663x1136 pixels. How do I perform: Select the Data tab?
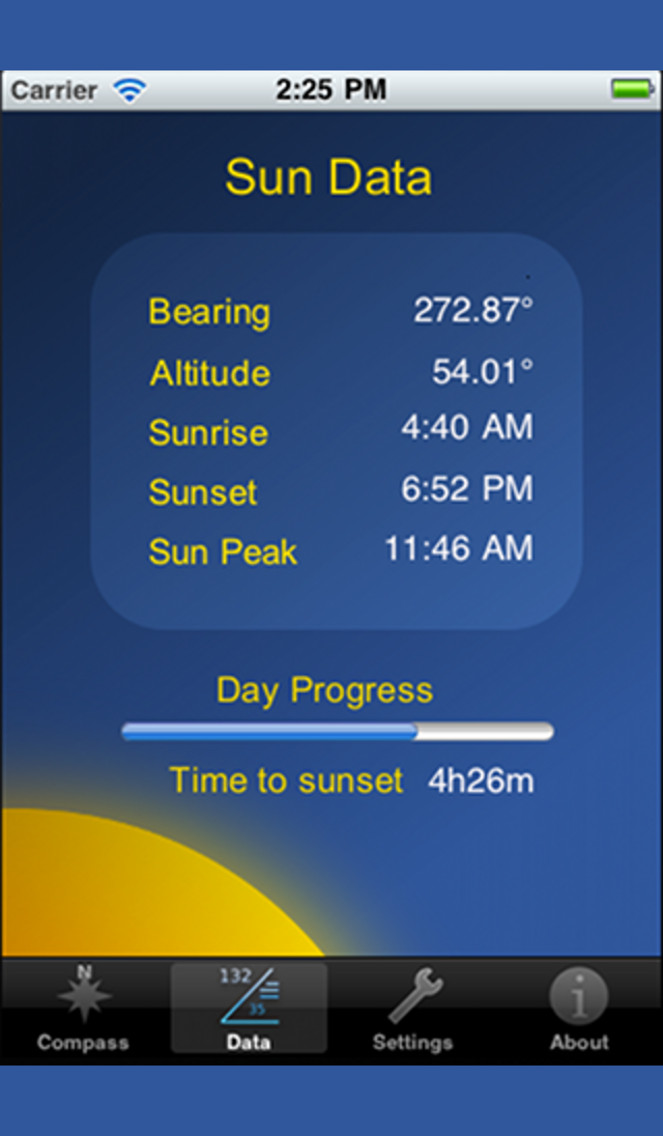[249, 1008]
